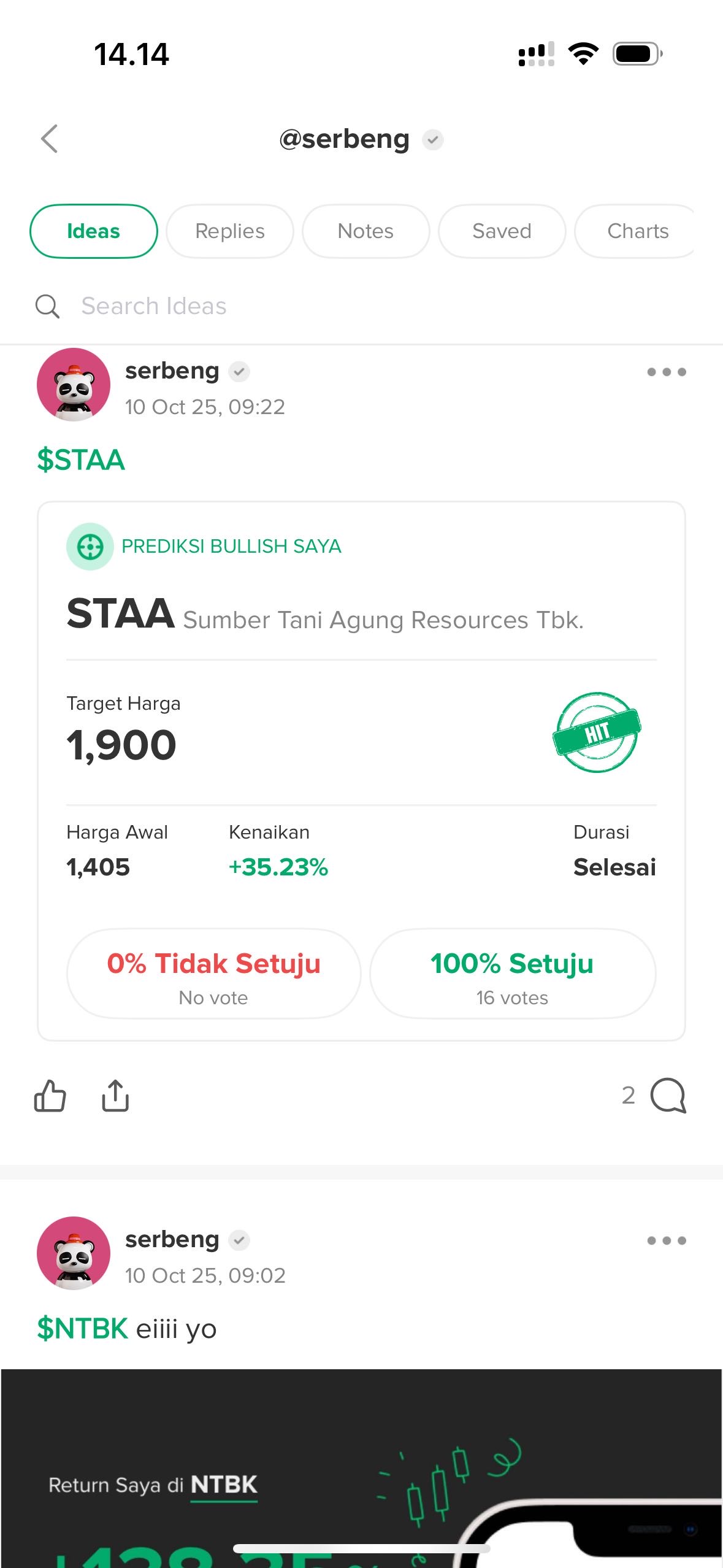Vote Tidak Setuju on STAA prediction
Viewport: 723px width, 1568px height.
pyautogui.click(x=213, y=974)
